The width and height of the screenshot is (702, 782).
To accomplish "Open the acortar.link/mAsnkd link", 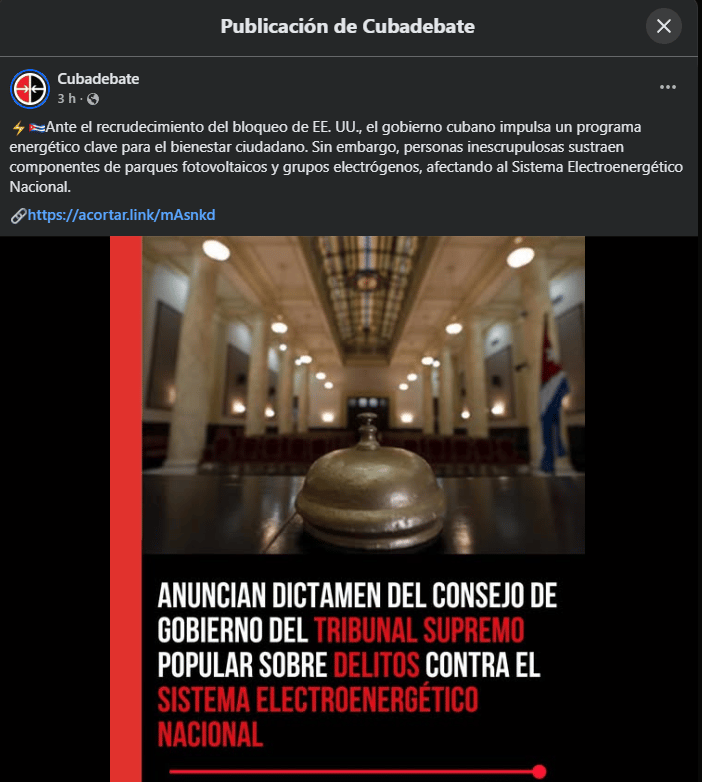I will 121,215.
